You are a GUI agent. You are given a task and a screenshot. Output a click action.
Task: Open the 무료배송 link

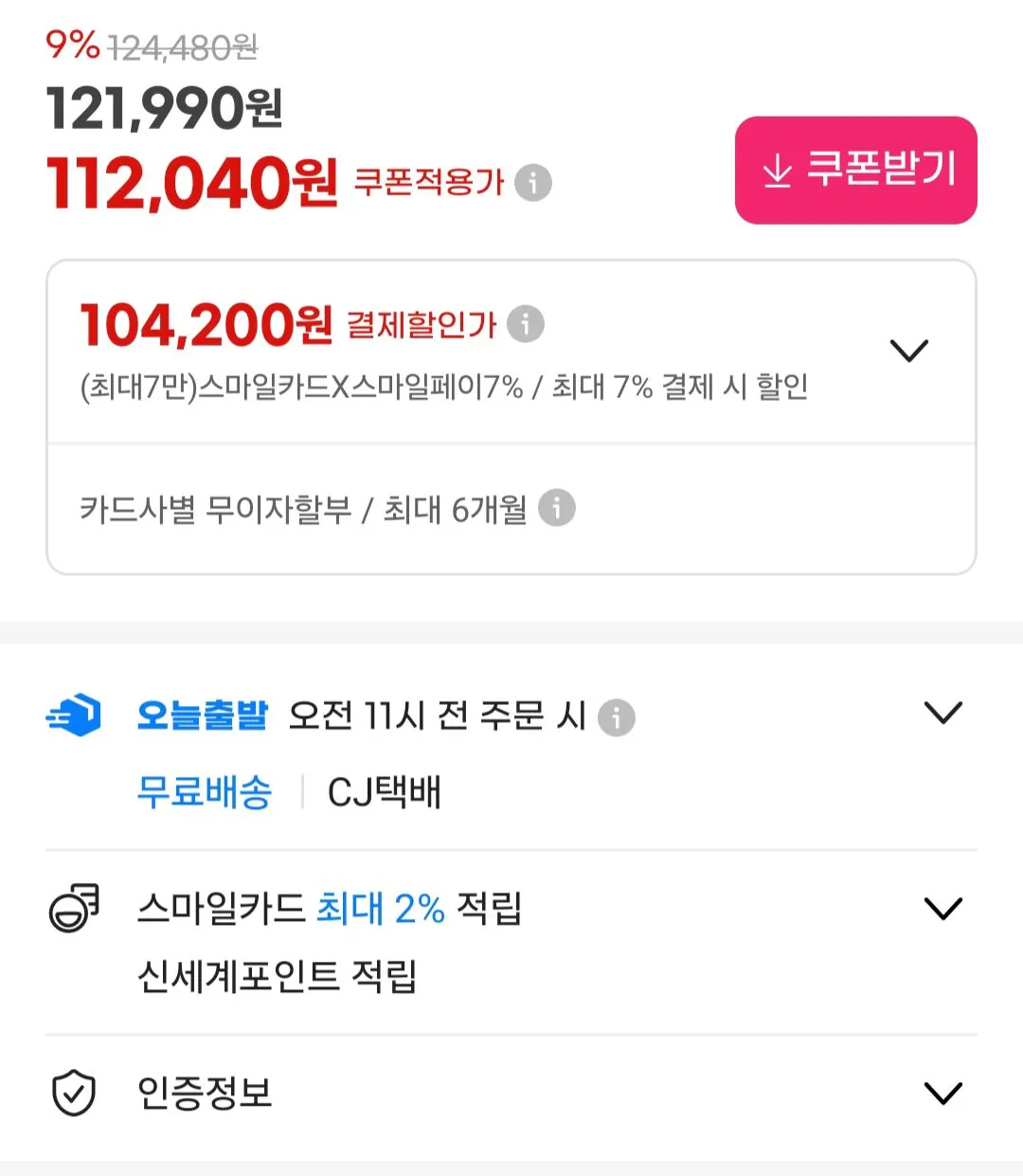205,792
